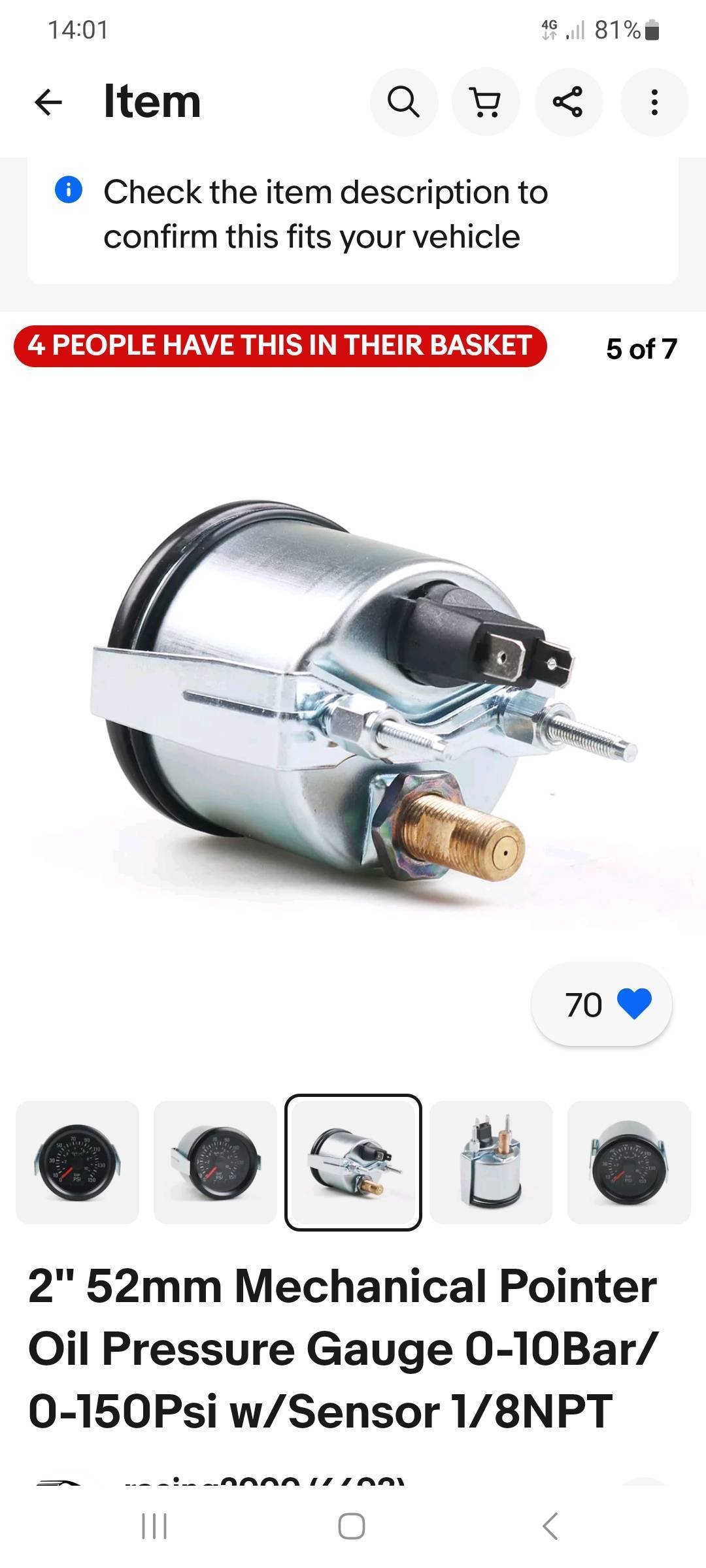Go back using the top arrow
This screenshot has width=706, height=1568.
tap(48, 102)
